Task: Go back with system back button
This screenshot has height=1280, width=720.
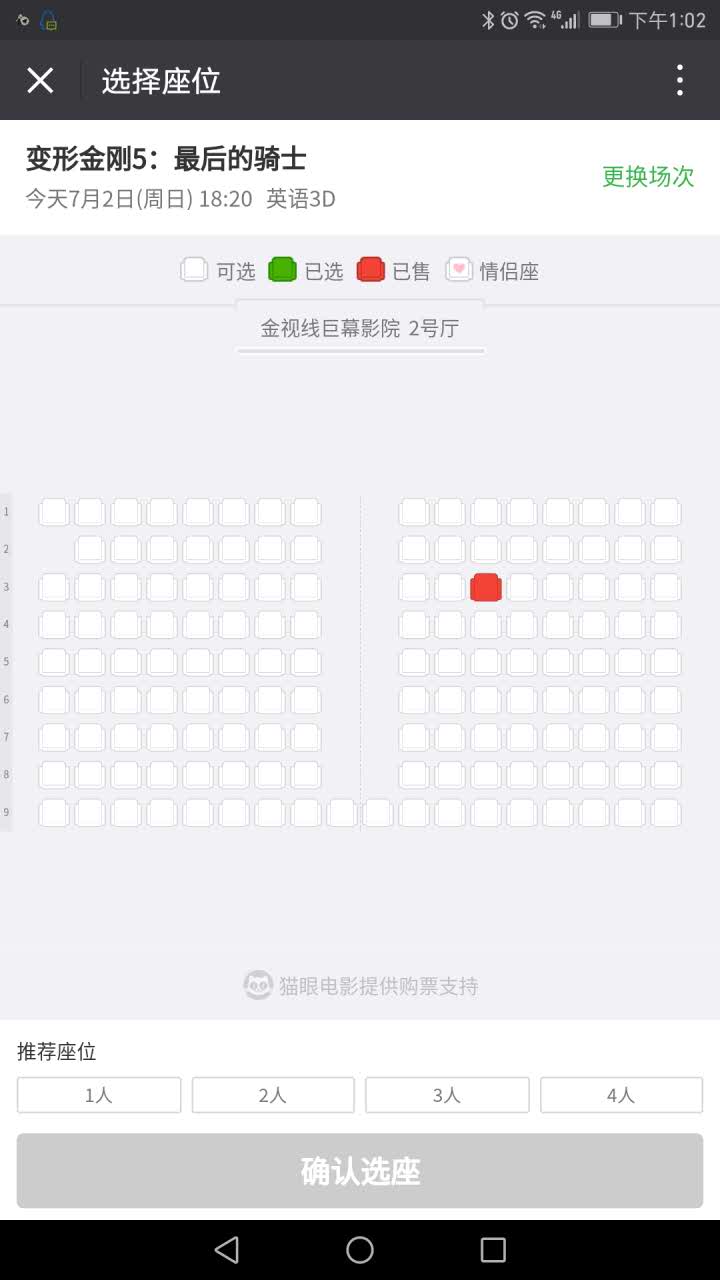Action: click(x=228, y=1249)
